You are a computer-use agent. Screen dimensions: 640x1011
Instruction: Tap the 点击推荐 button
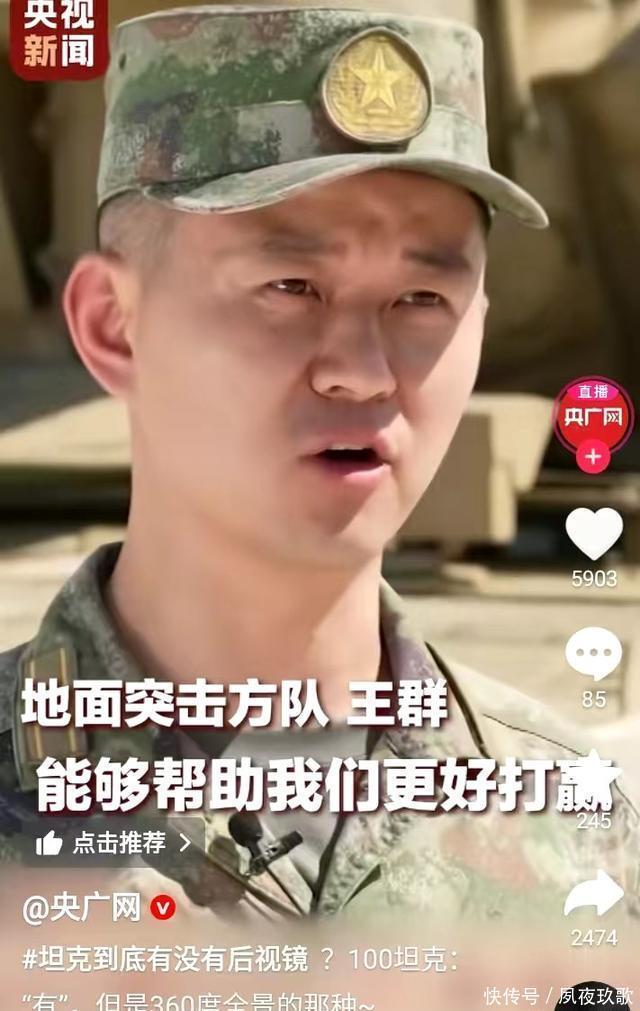pos(113,843)
